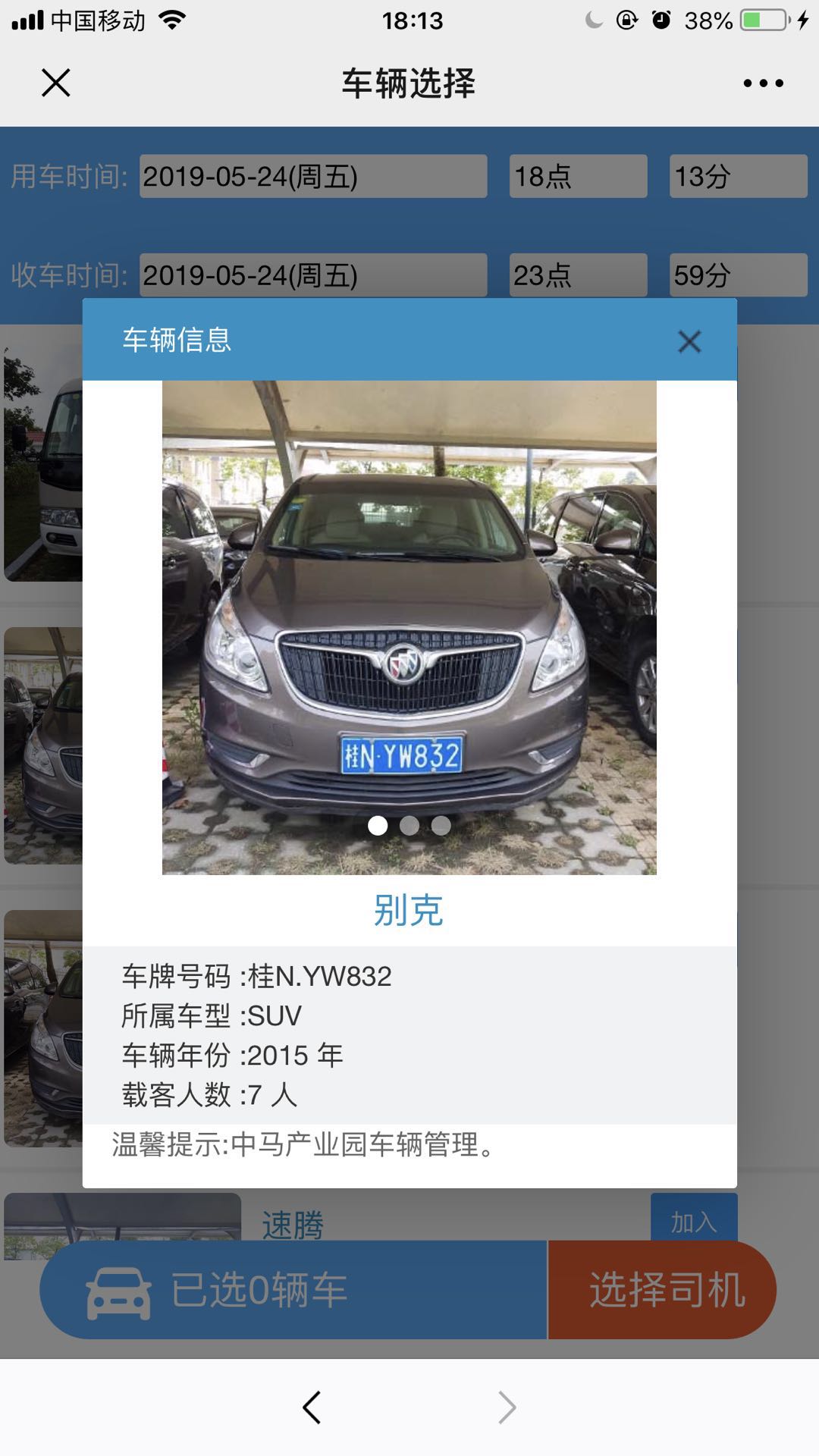Change the 18点 pickup hour
The image size is (819, 1456).
(x=578, y=177)
